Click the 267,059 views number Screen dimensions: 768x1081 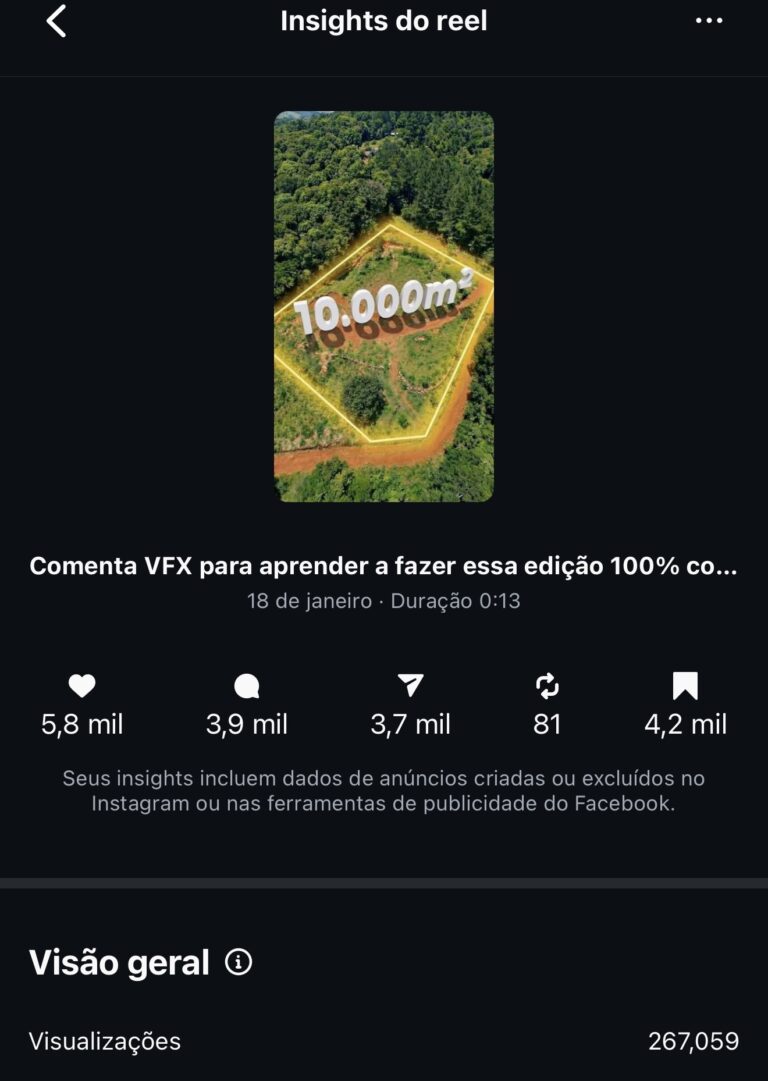[695, 1041]
